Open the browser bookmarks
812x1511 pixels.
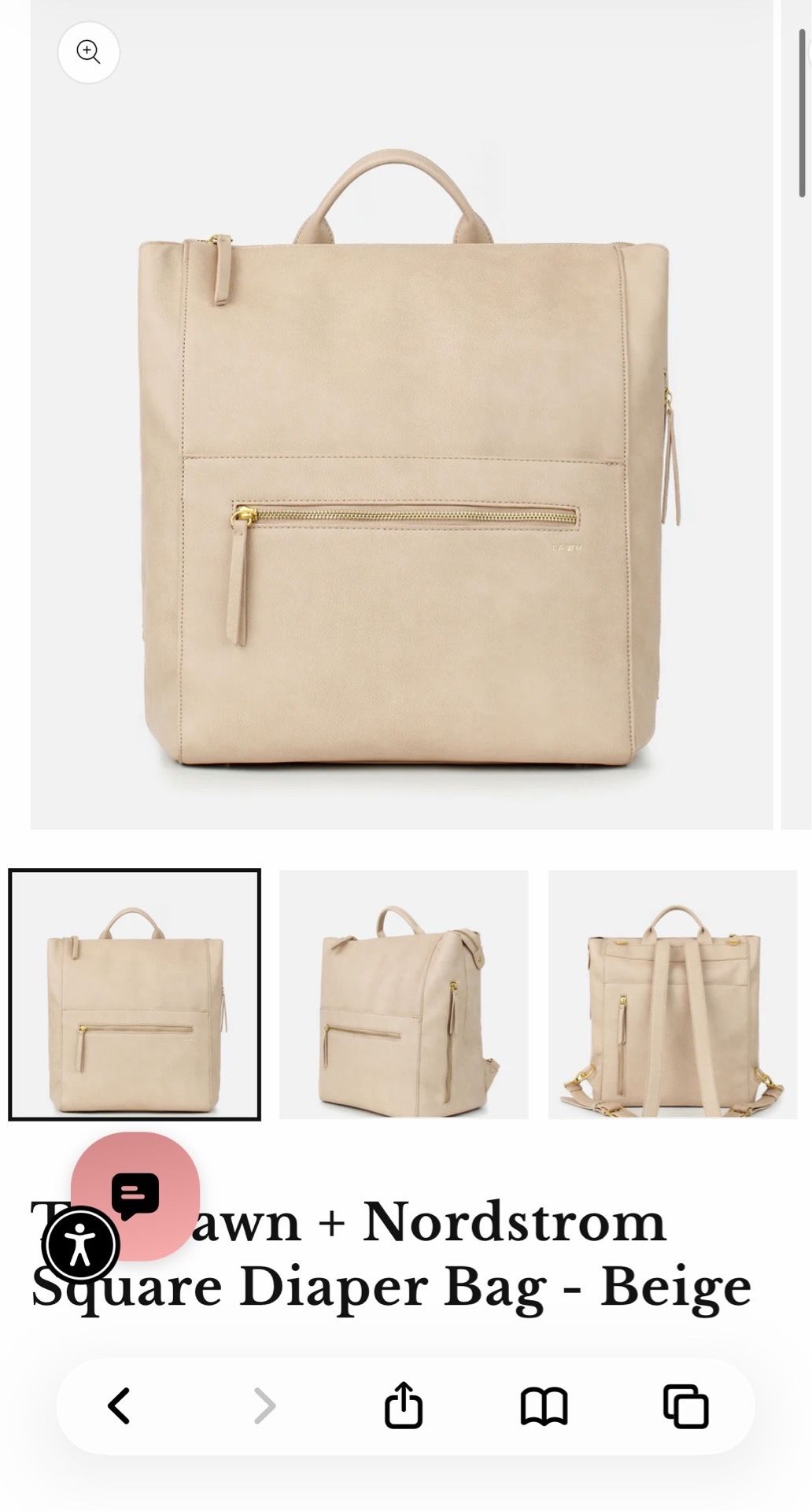[544, 1406]
